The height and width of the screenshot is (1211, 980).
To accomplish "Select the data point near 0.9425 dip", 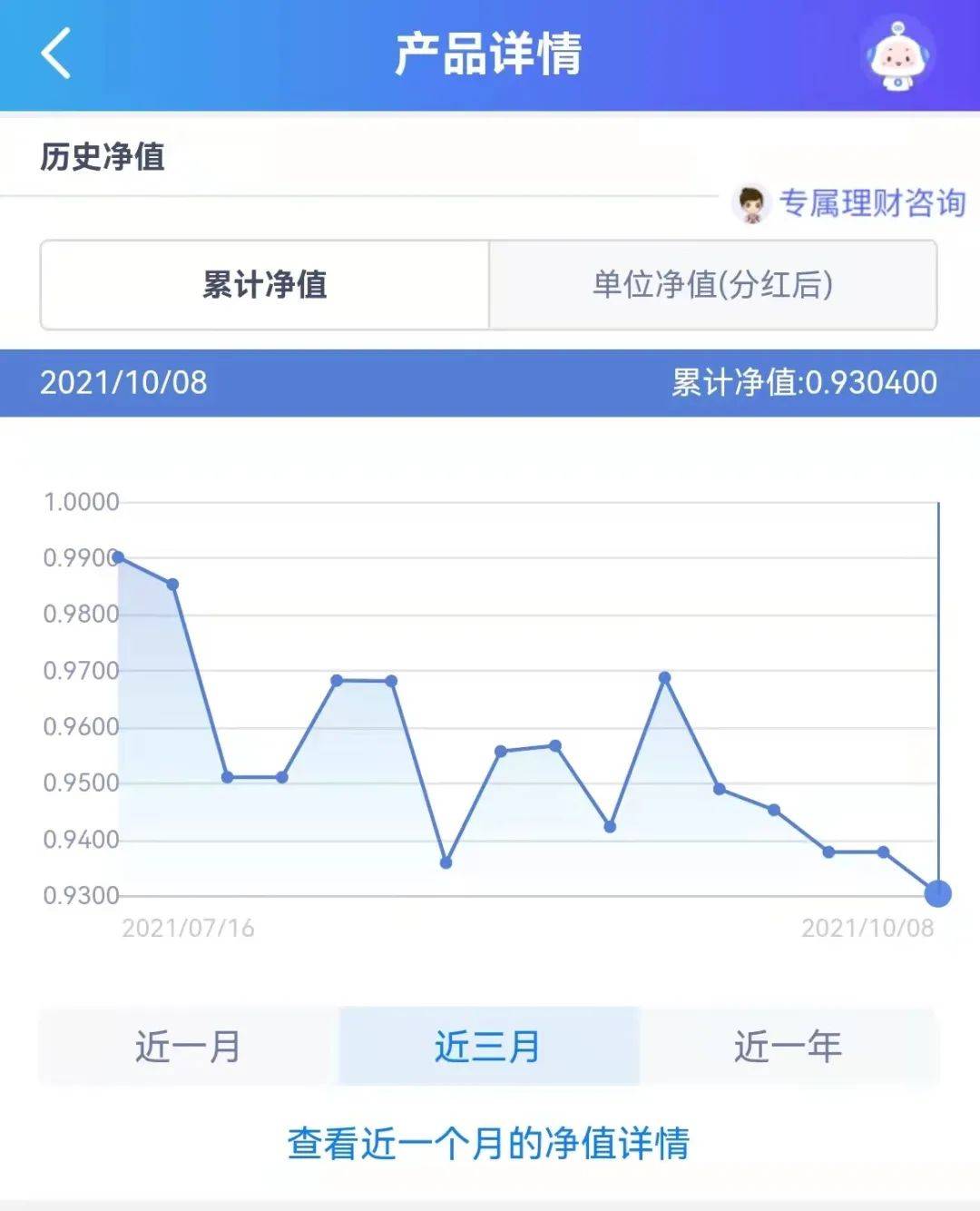I will (x=610, y=826).
